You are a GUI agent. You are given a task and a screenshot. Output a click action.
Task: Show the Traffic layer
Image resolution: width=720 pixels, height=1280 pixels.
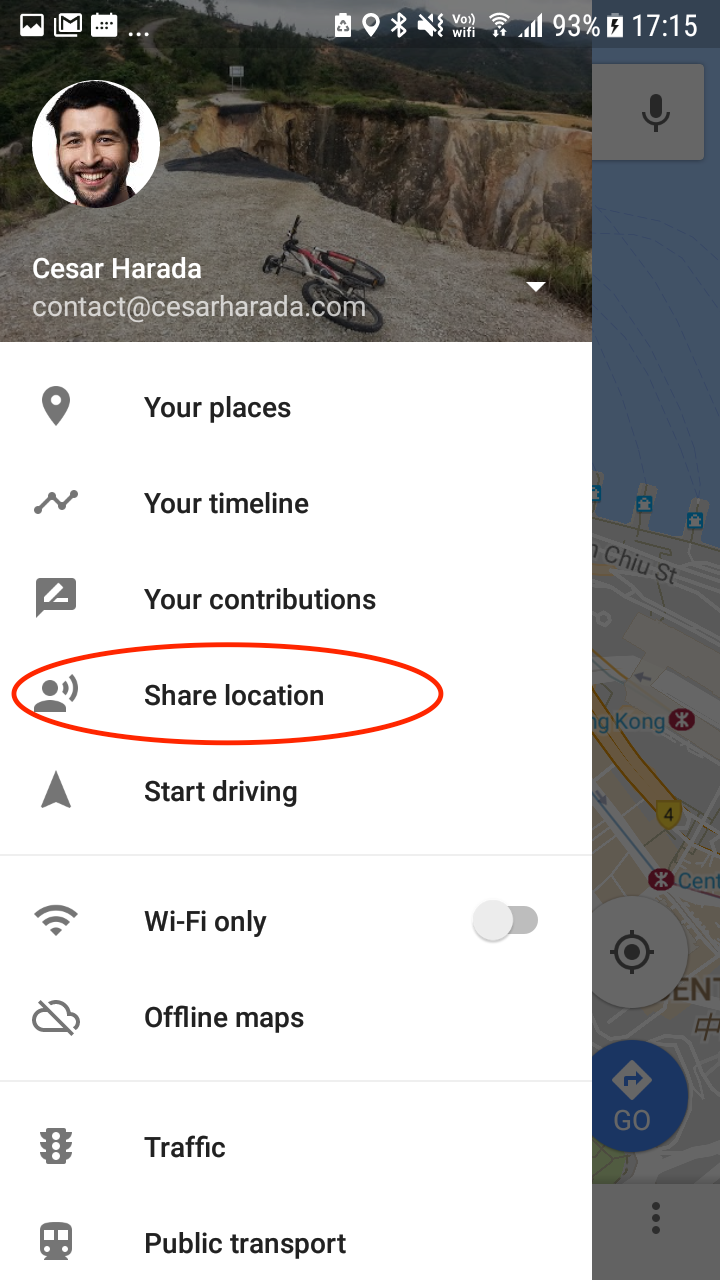(x=185, y=1147)
